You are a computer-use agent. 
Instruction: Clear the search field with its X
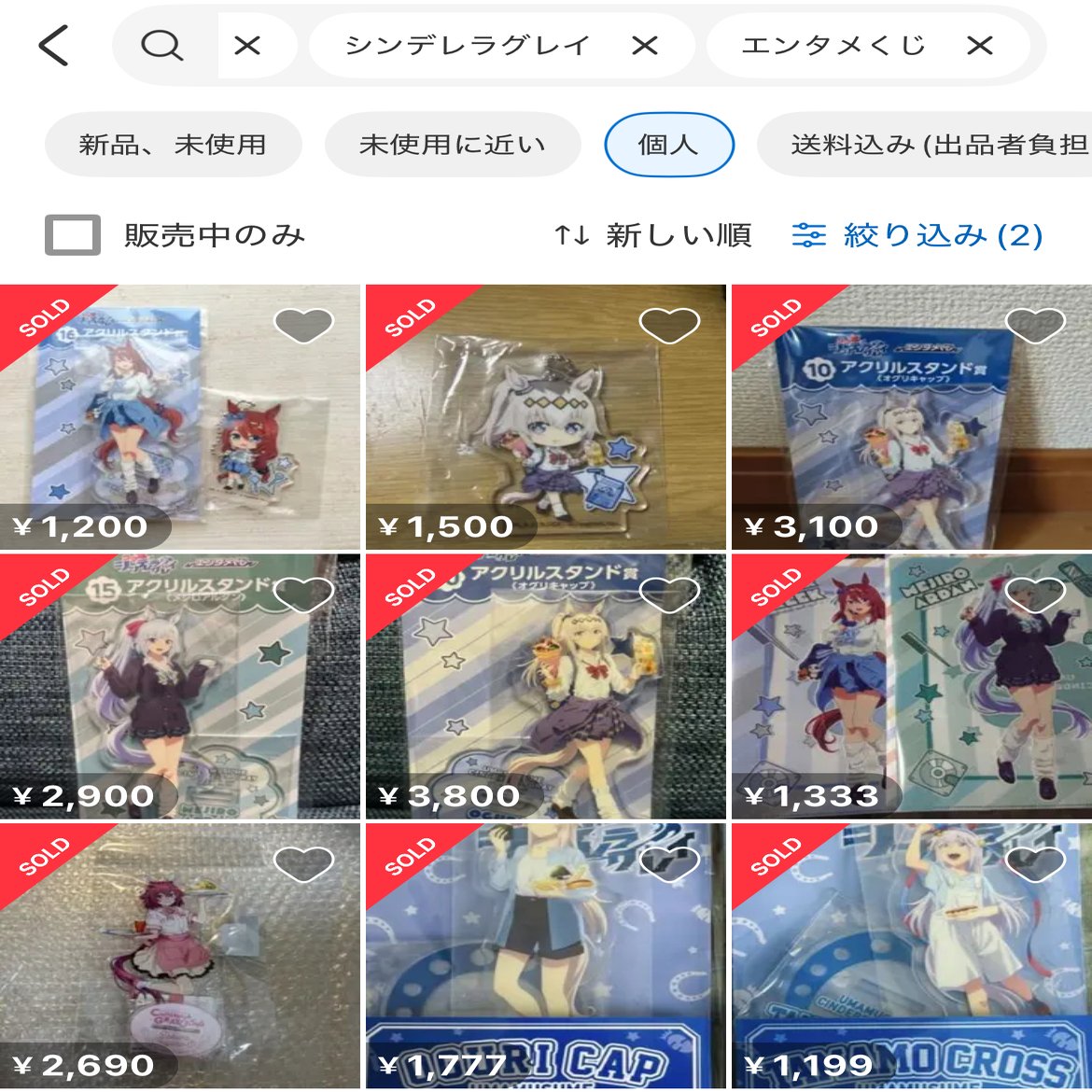click(247, 45)
